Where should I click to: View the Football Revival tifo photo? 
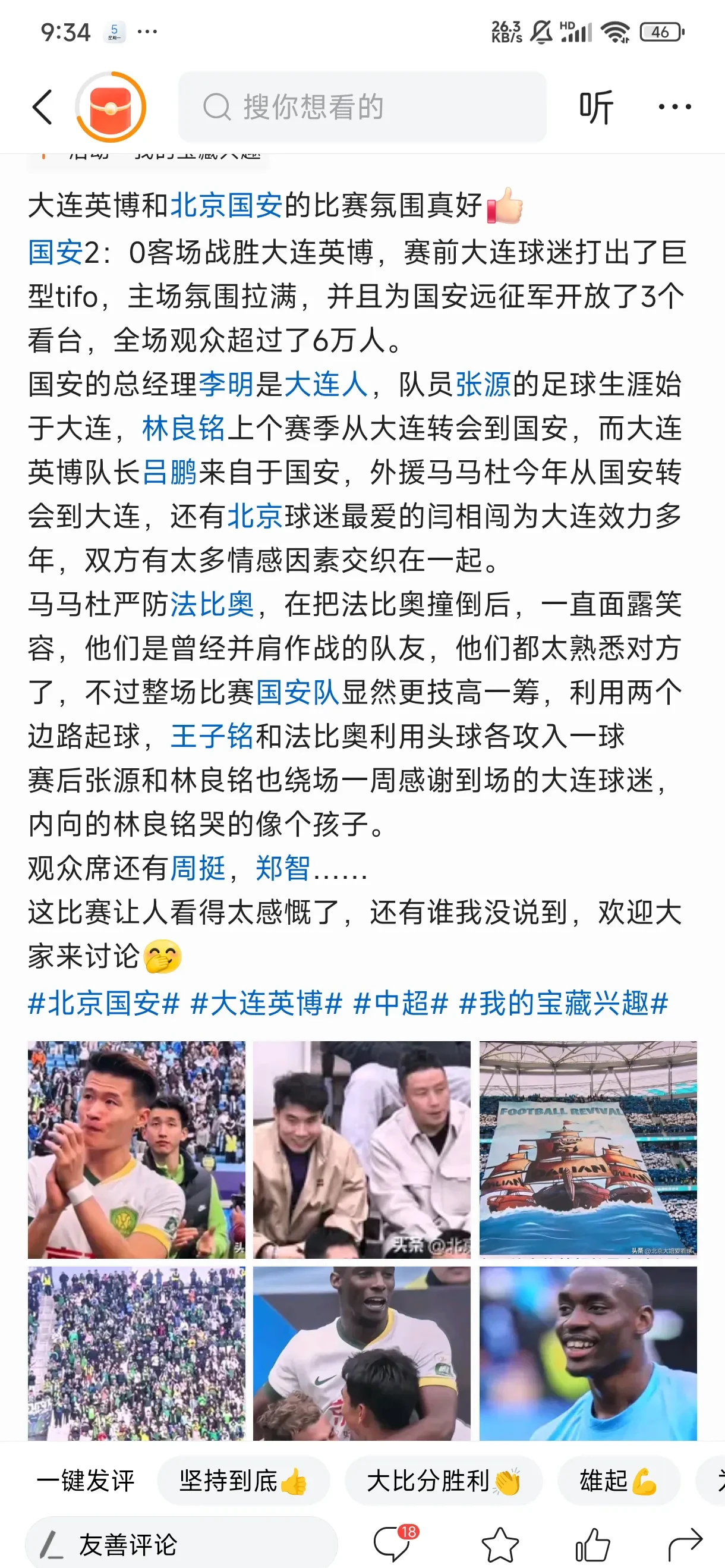(588, 1149)
